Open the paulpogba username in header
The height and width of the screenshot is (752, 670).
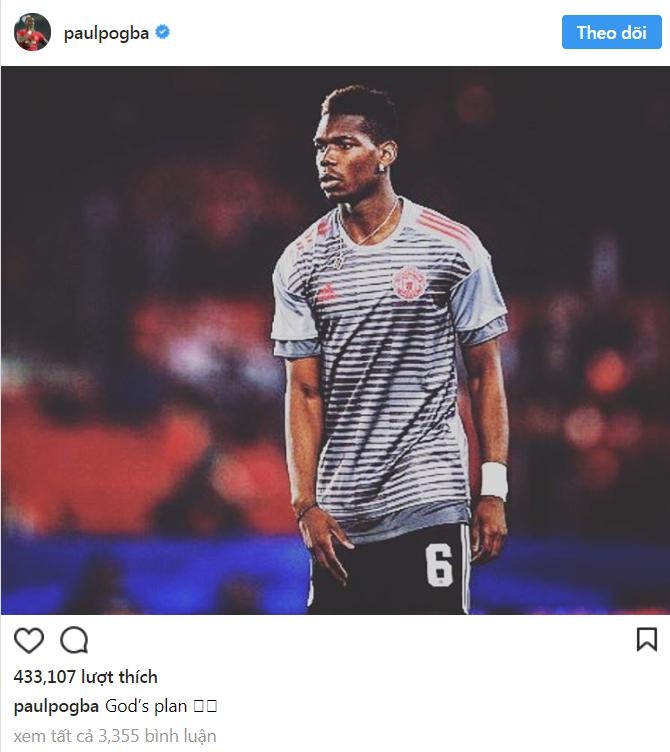tap(106, 33)
